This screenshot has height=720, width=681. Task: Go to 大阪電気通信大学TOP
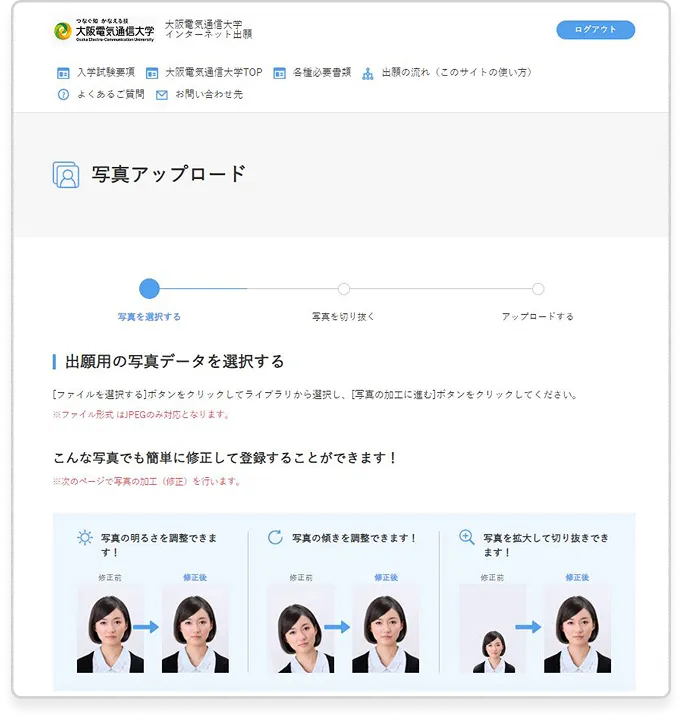(x=213, y=73)
